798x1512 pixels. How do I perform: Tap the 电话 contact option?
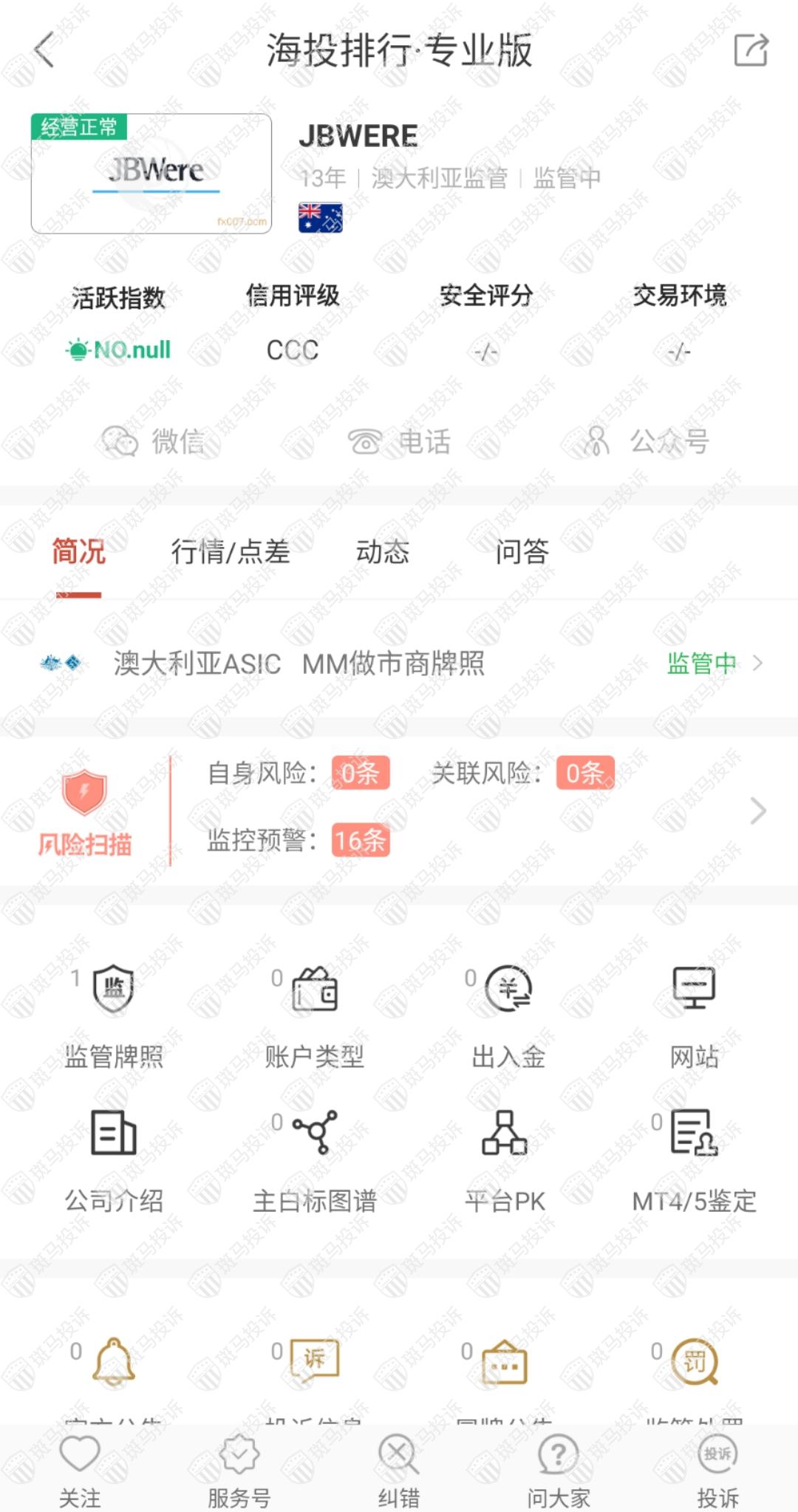tap(399, 441)
